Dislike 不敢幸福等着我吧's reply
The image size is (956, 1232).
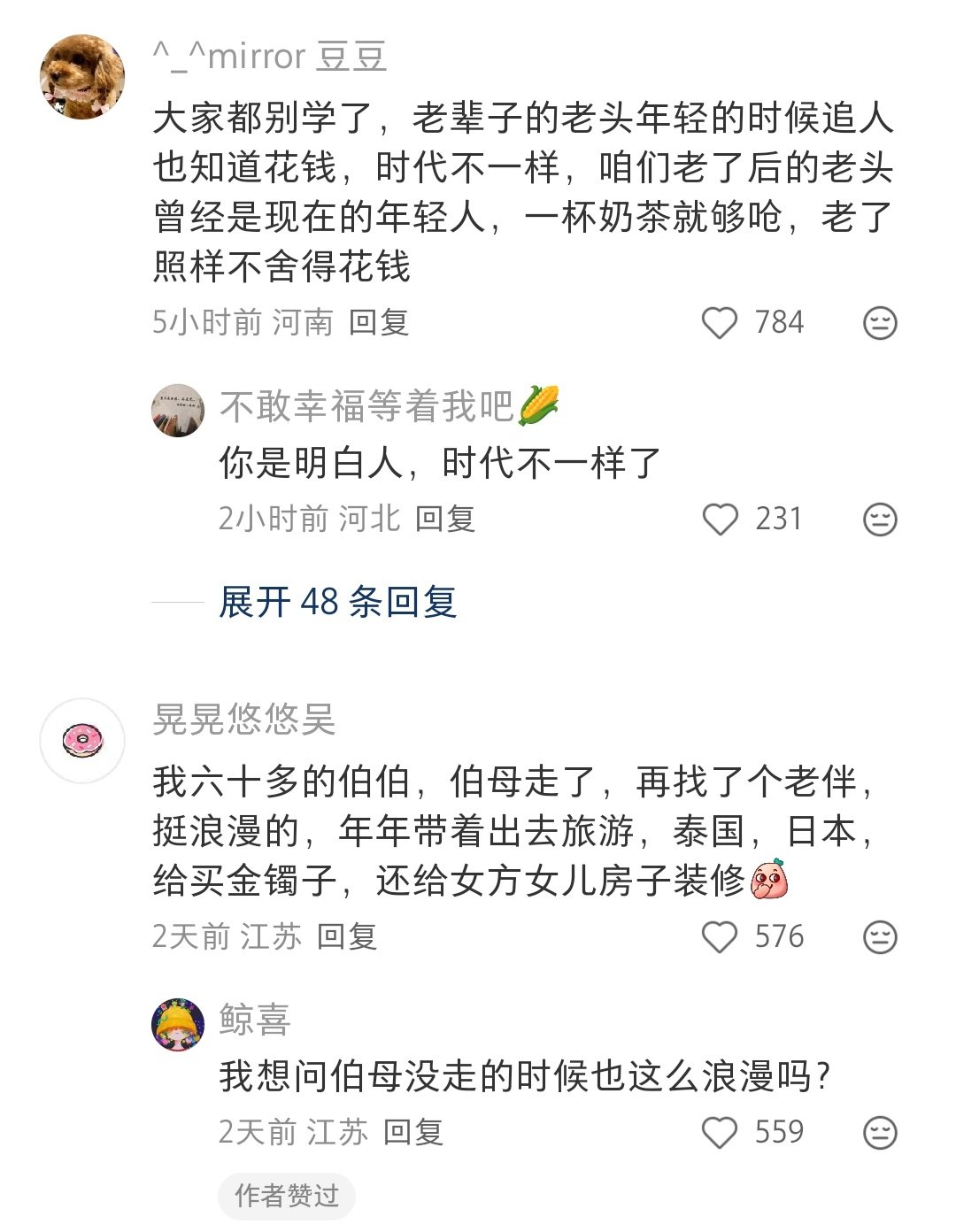click(x=880, y=520)
